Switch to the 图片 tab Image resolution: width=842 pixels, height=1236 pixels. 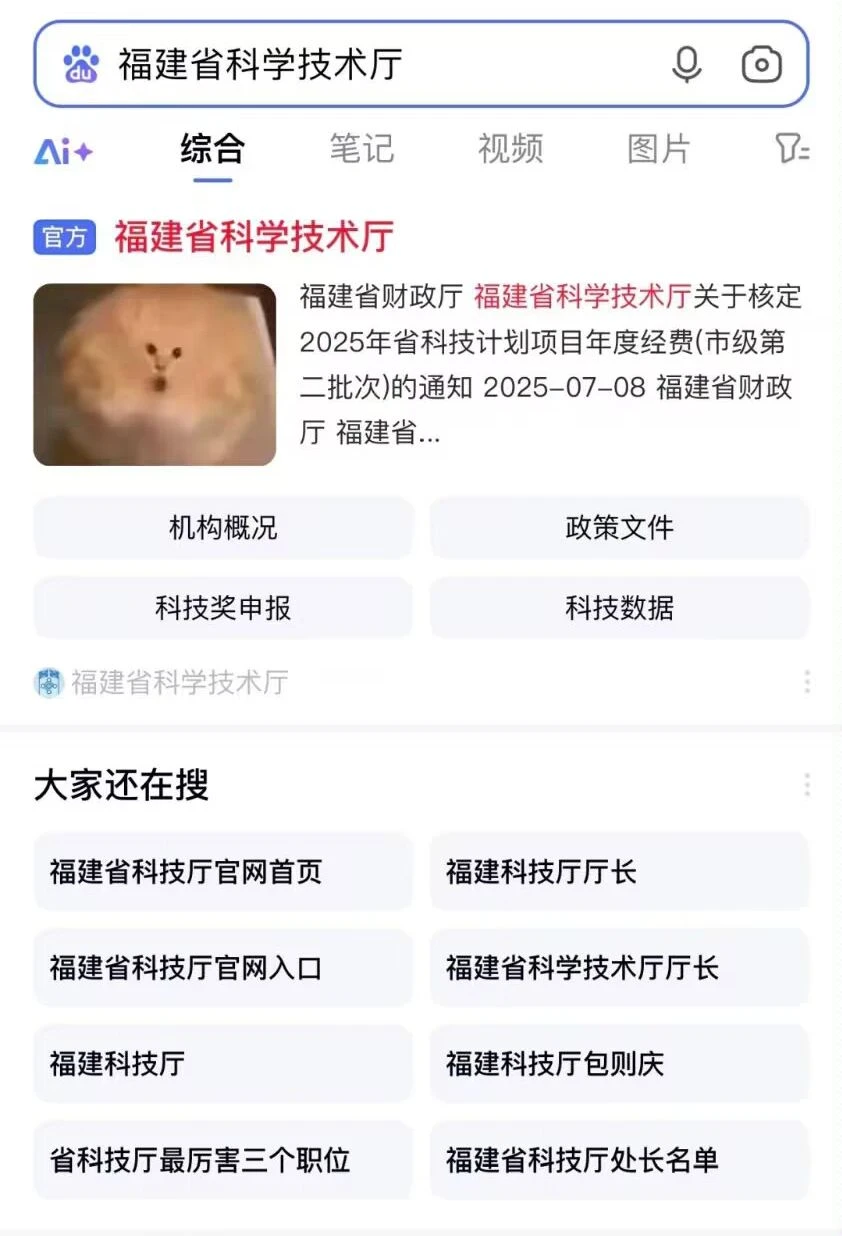(x=658, y=149)
